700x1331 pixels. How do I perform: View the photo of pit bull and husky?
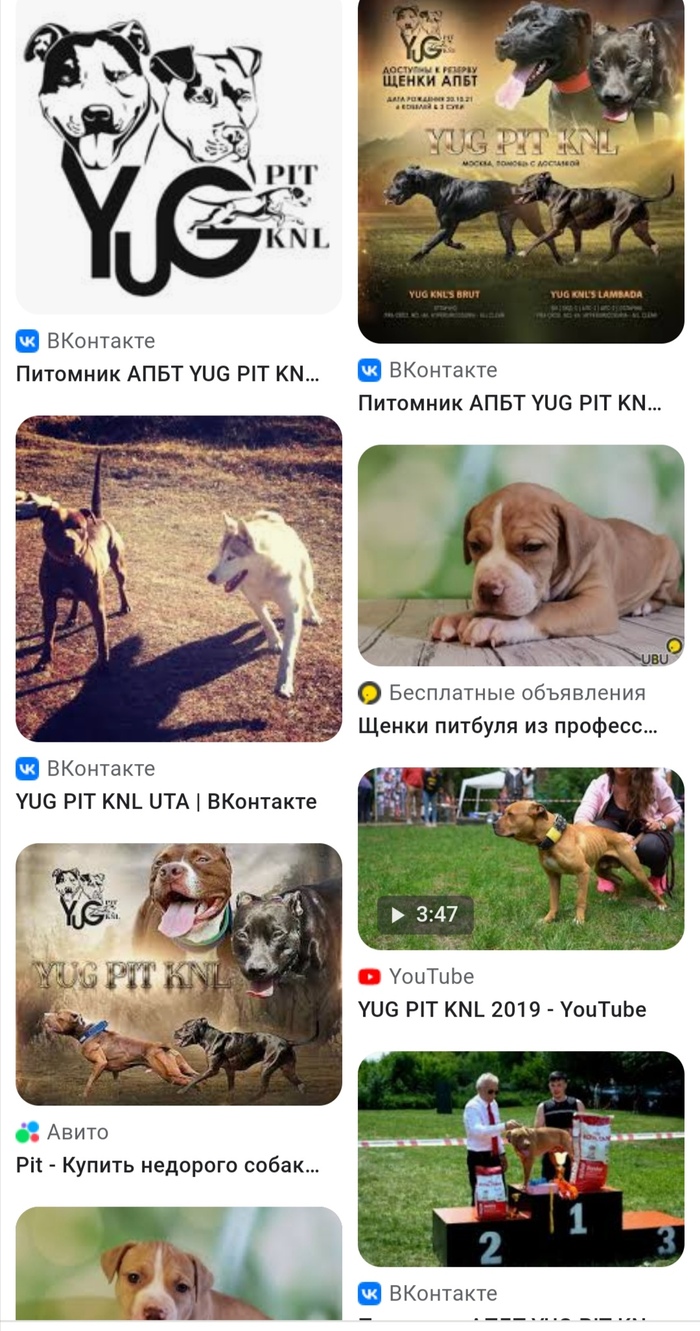(178, 578)
